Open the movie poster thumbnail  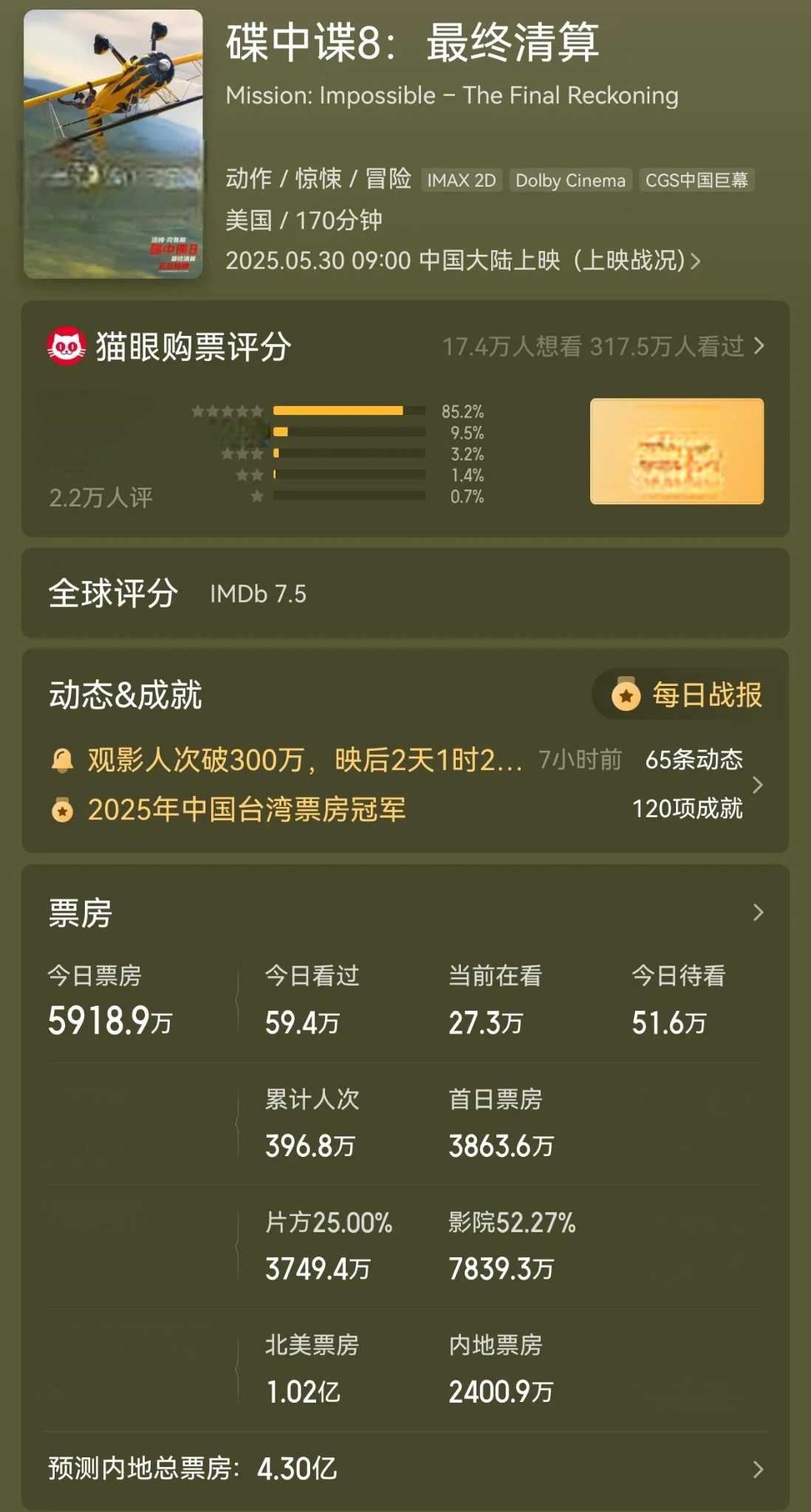tap(113, 144)
